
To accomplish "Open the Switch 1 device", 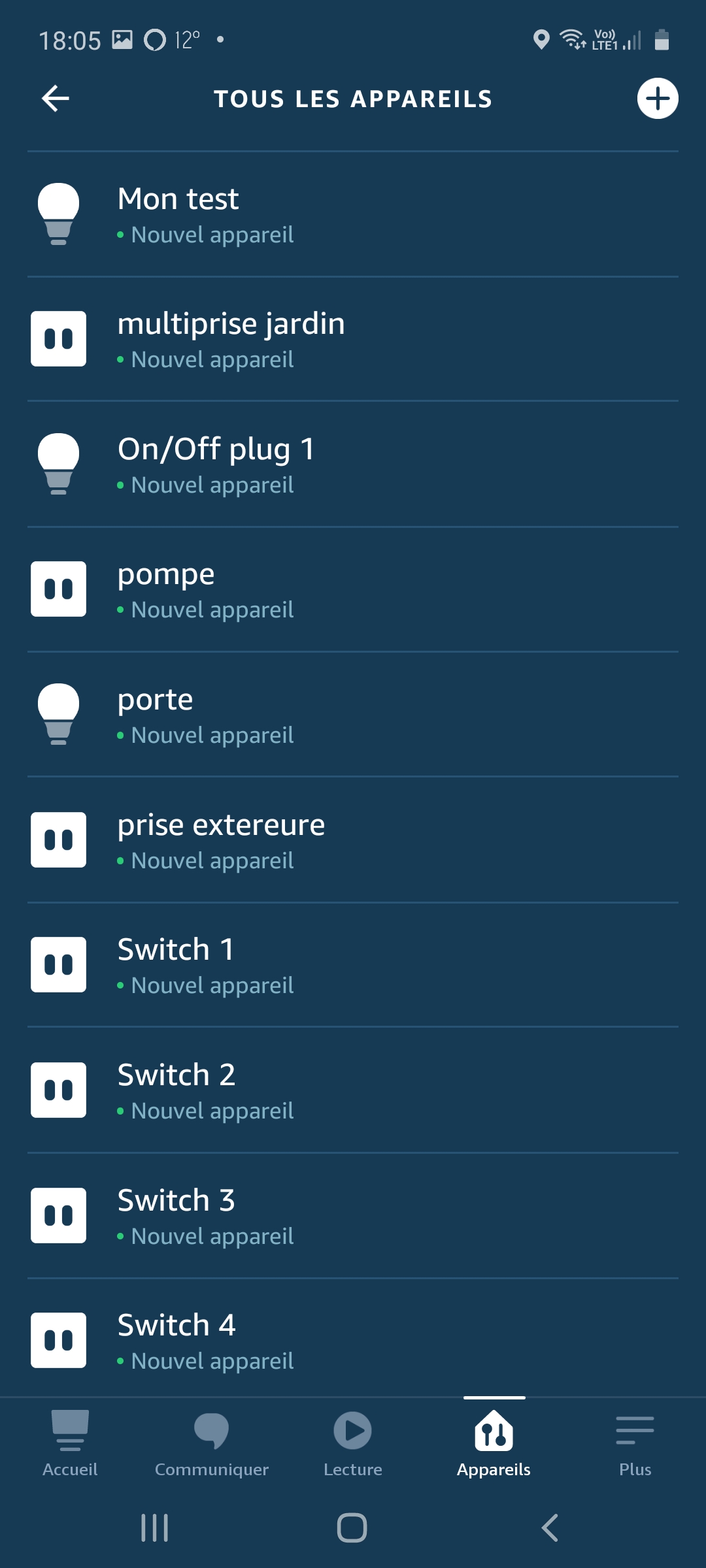I will click(353, 965).
